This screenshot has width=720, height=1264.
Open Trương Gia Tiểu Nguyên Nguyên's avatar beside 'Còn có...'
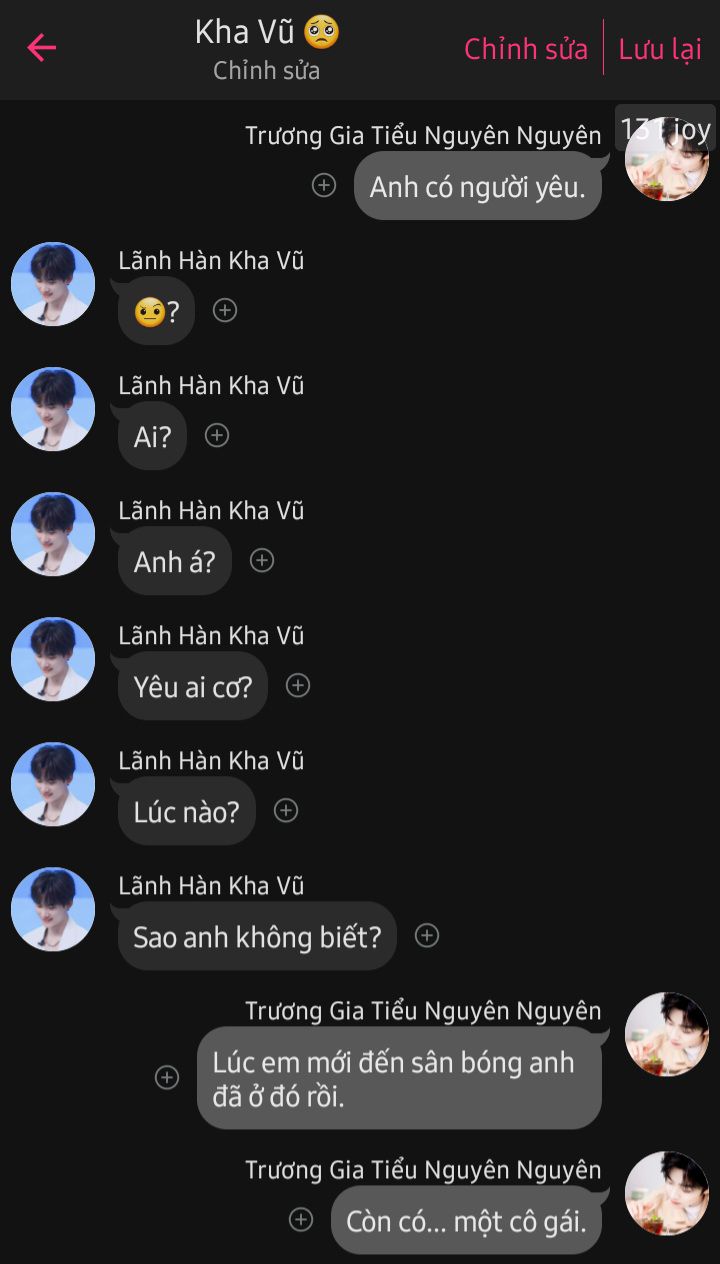coord(666,1193)
